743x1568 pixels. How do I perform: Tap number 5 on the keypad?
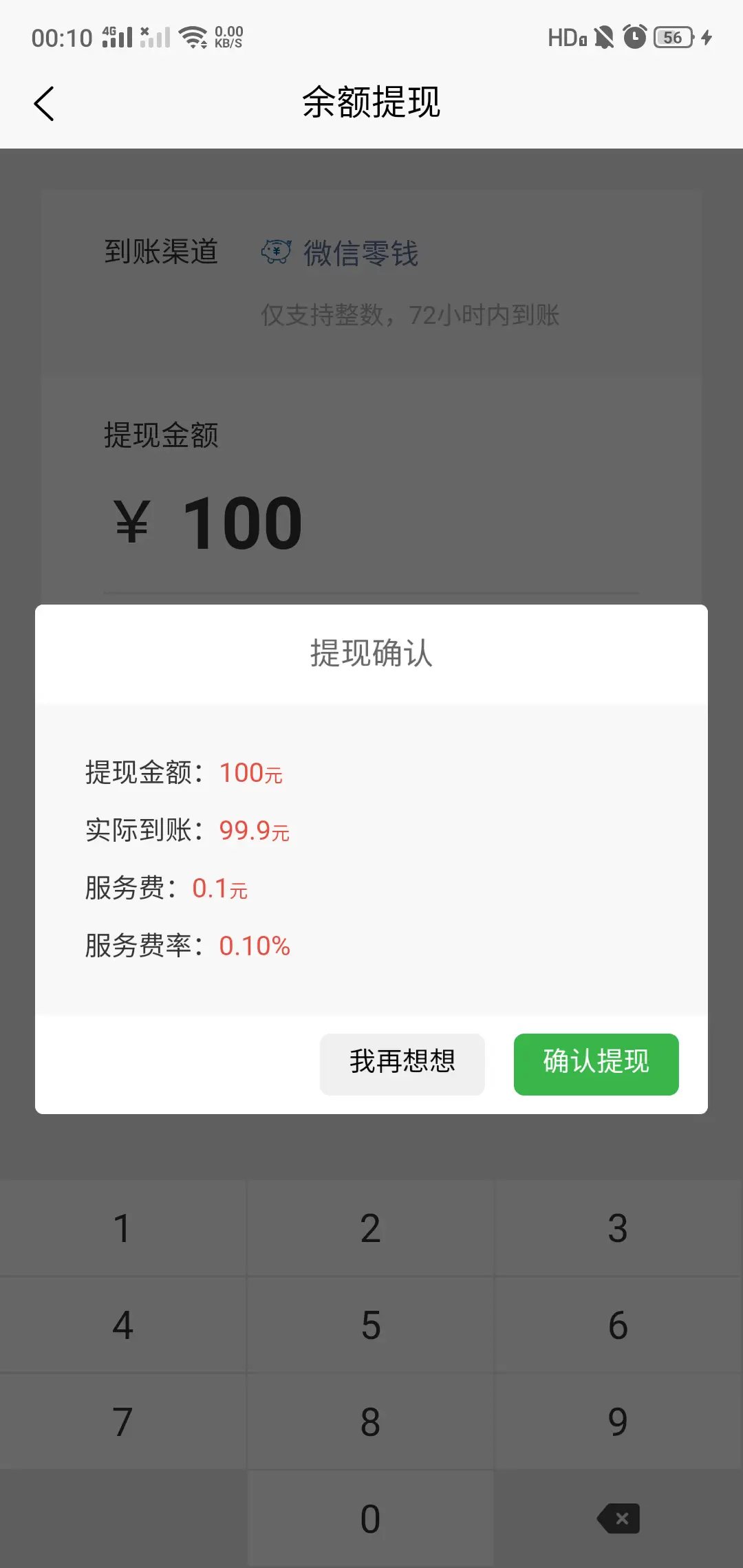371,1325
